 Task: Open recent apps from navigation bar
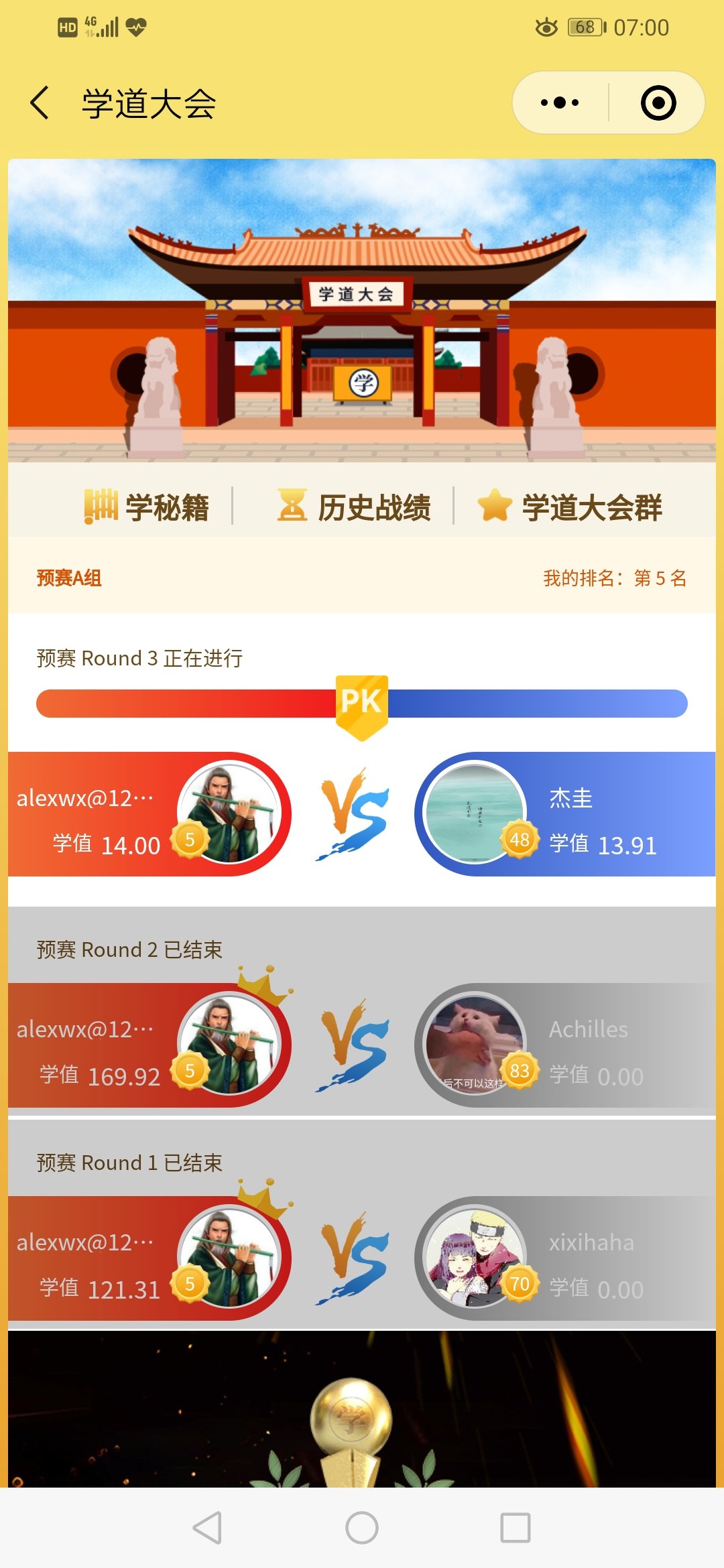(516, 1528)
